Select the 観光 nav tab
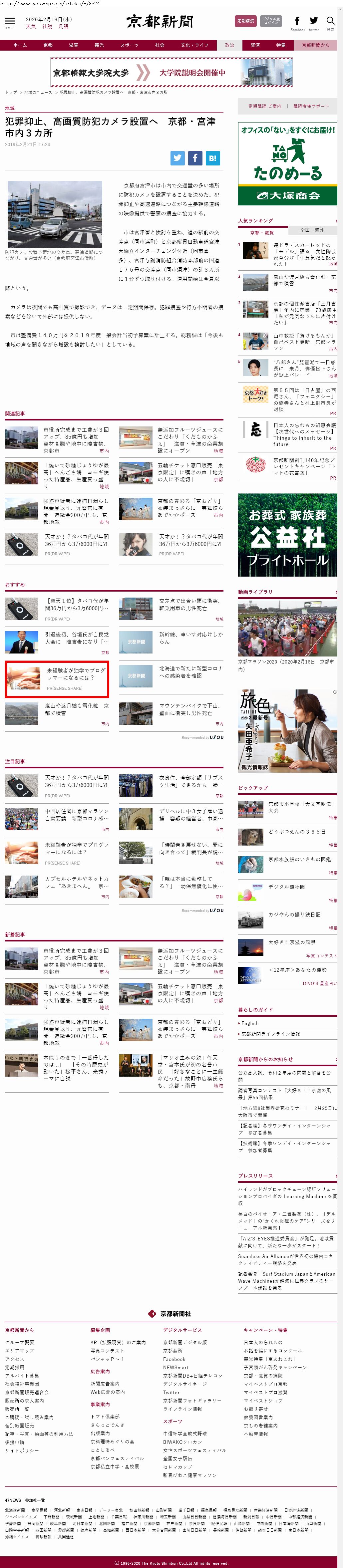Image resolution: width=343 pixels, height=1568 pixels. (x=99, y=45)
